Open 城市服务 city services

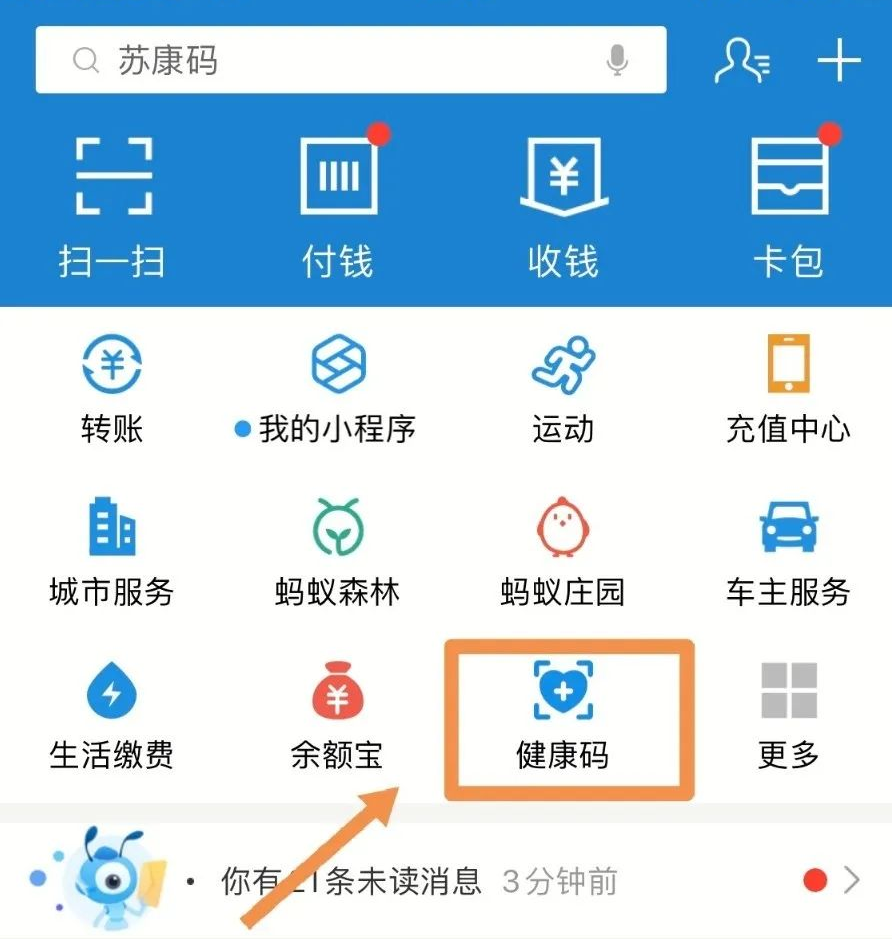click(112, 551)
